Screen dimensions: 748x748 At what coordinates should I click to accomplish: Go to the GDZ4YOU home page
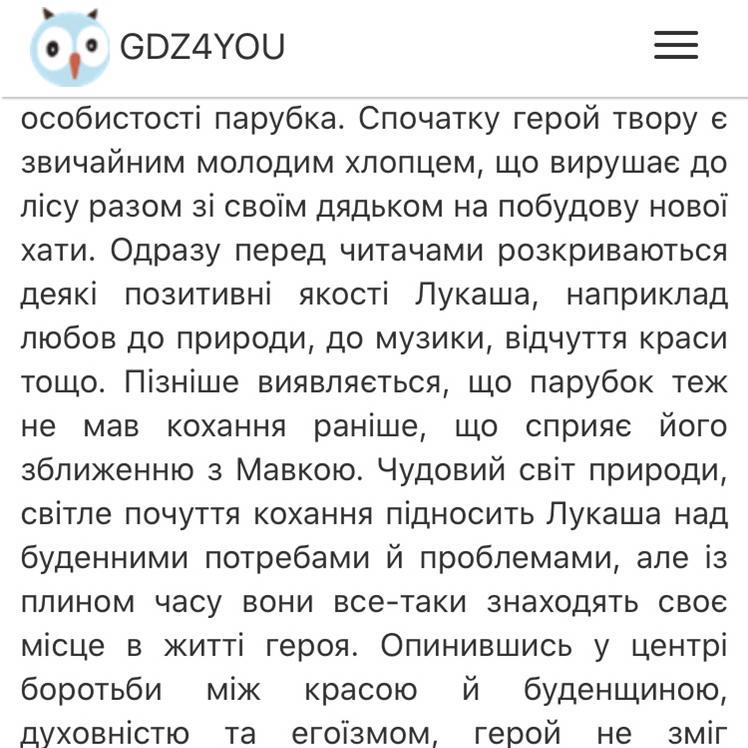157,47
